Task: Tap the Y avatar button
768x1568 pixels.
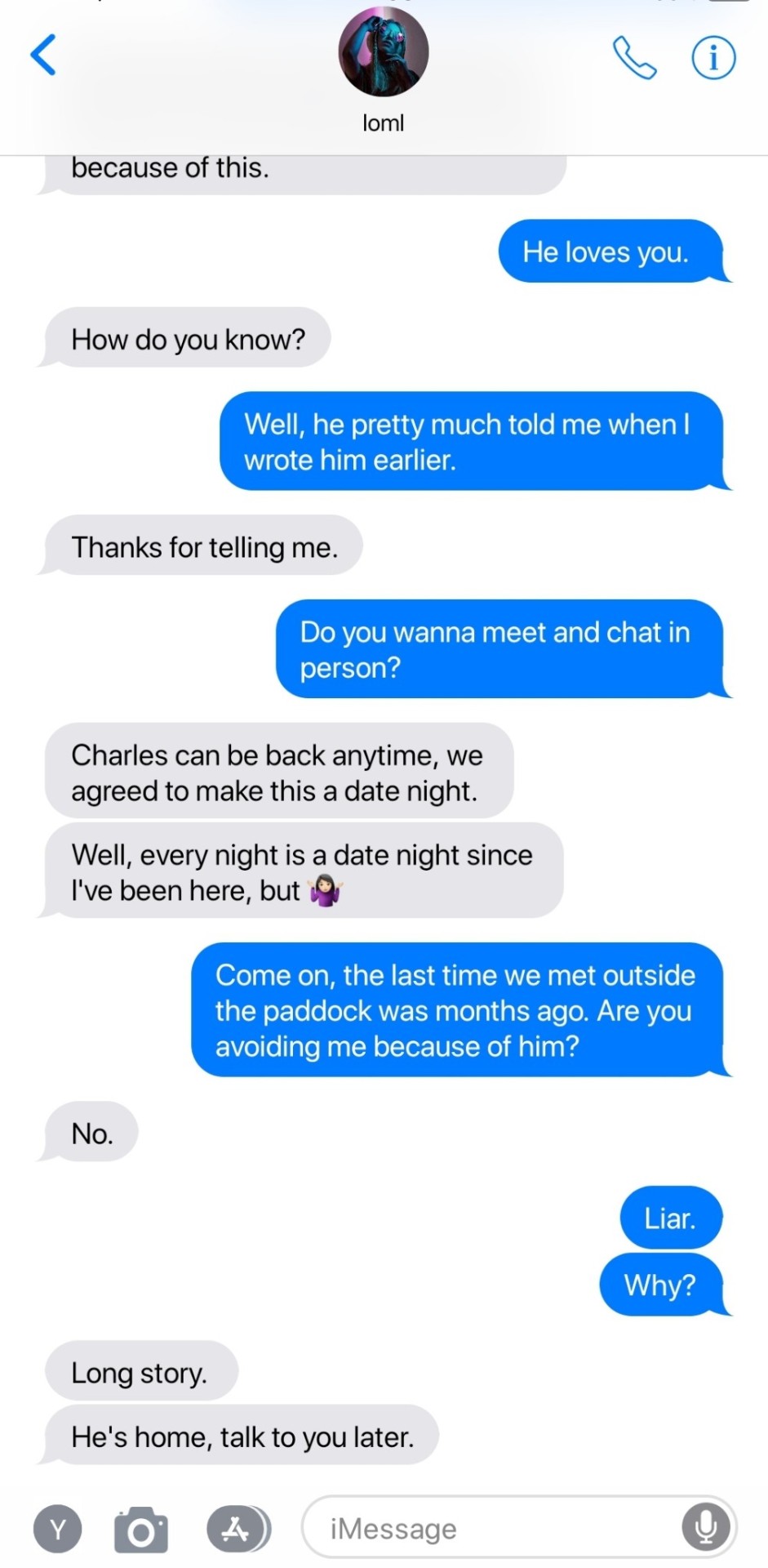Action: click(x=58, y=1528)
